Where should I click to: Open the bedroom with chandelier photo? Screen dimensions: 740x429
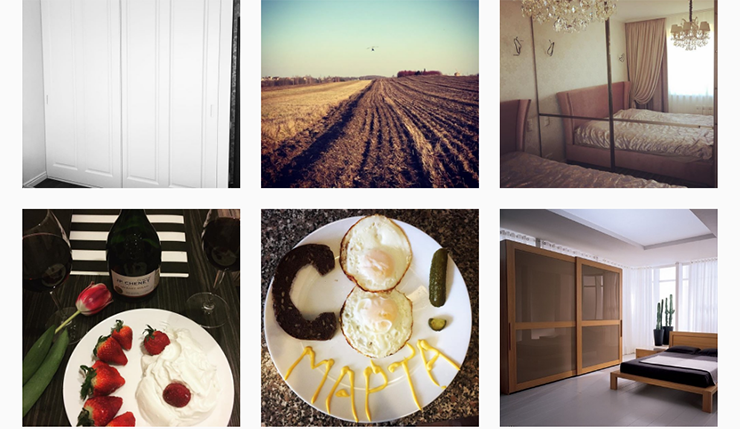[608, 93]
